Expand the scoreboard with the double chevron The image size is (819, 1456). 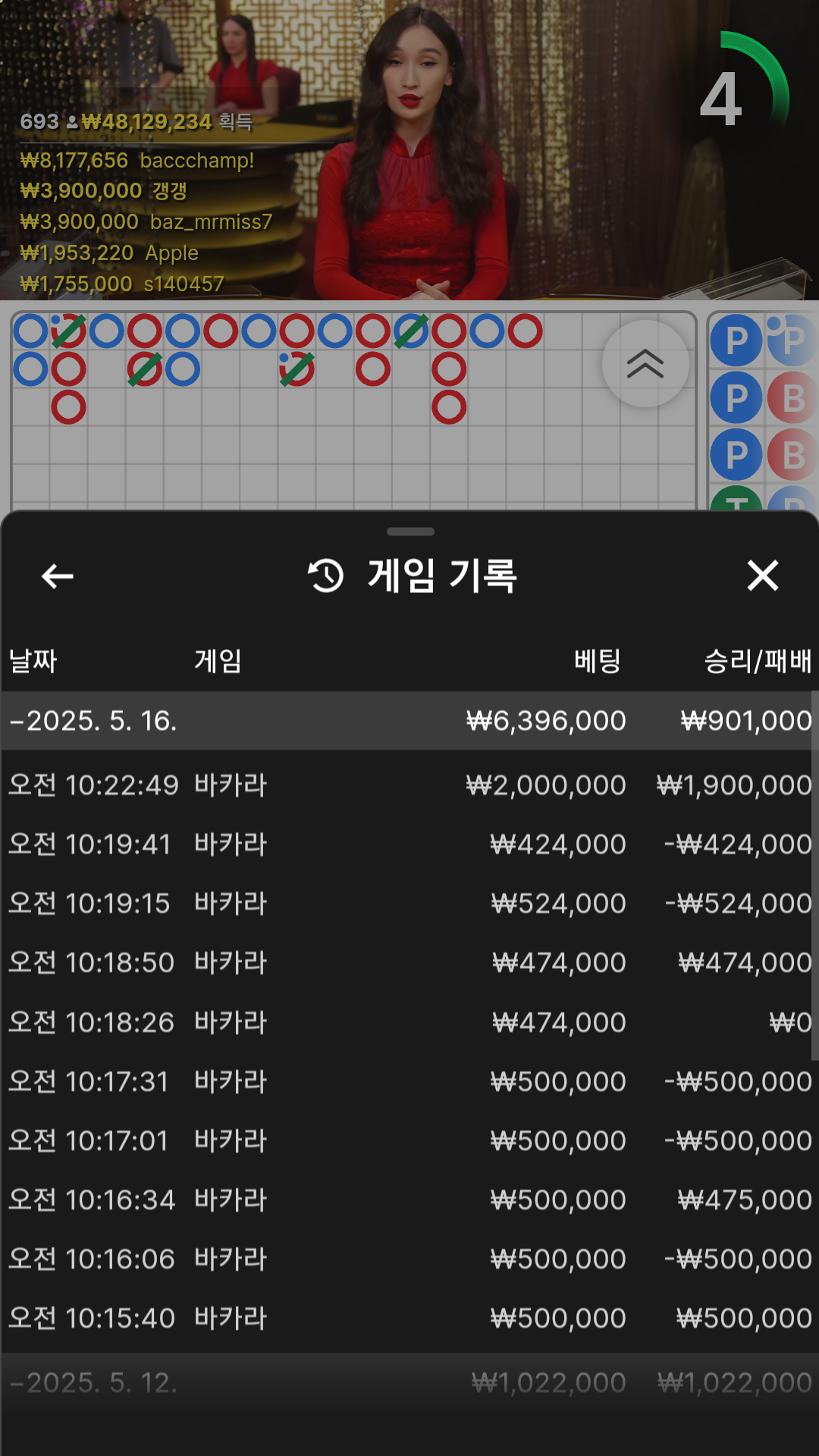[x=645, y=364]
